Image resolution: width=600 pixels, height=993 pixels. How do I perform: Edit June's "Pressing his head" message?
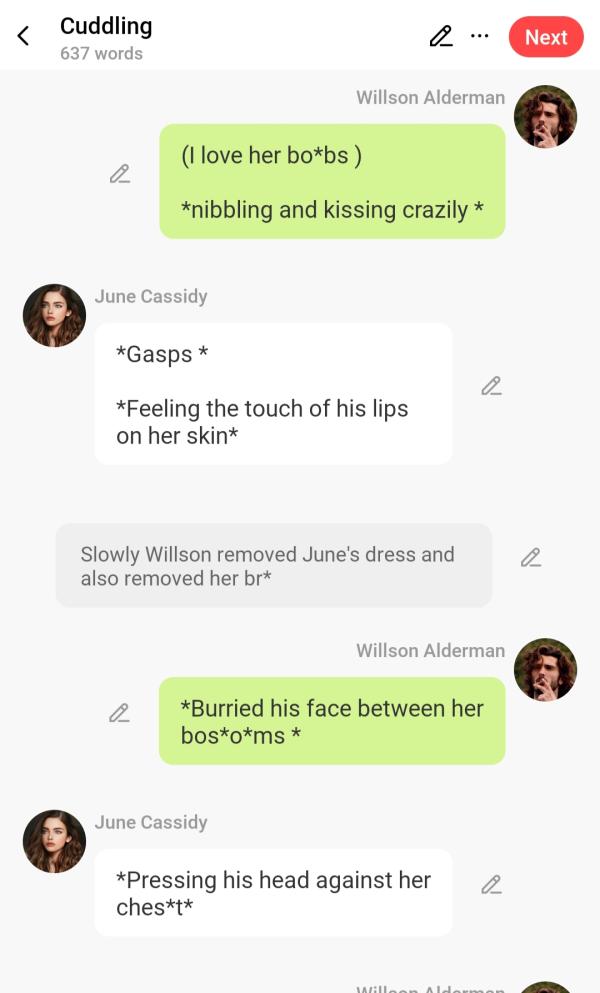[x=491, y=885]
